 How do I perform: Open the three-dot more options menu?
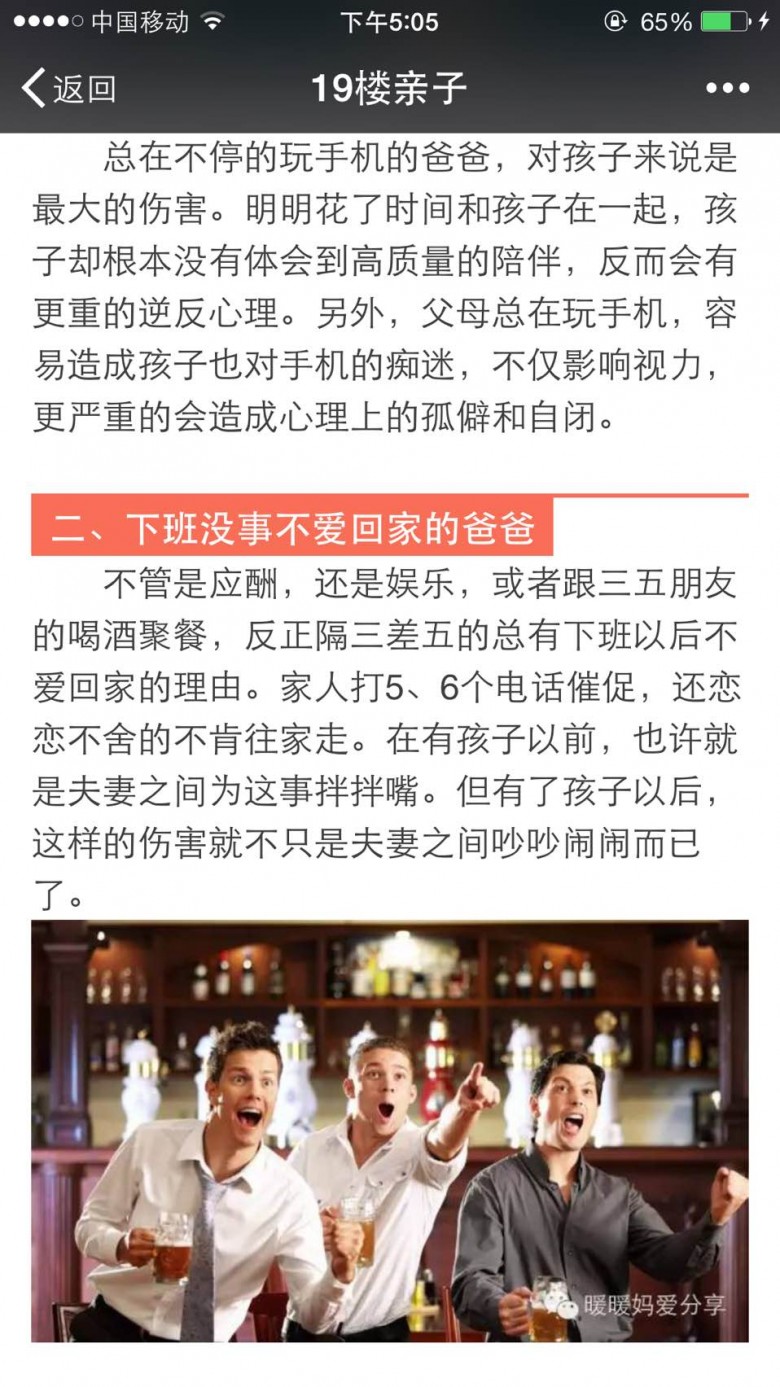(x=727, y=89)
